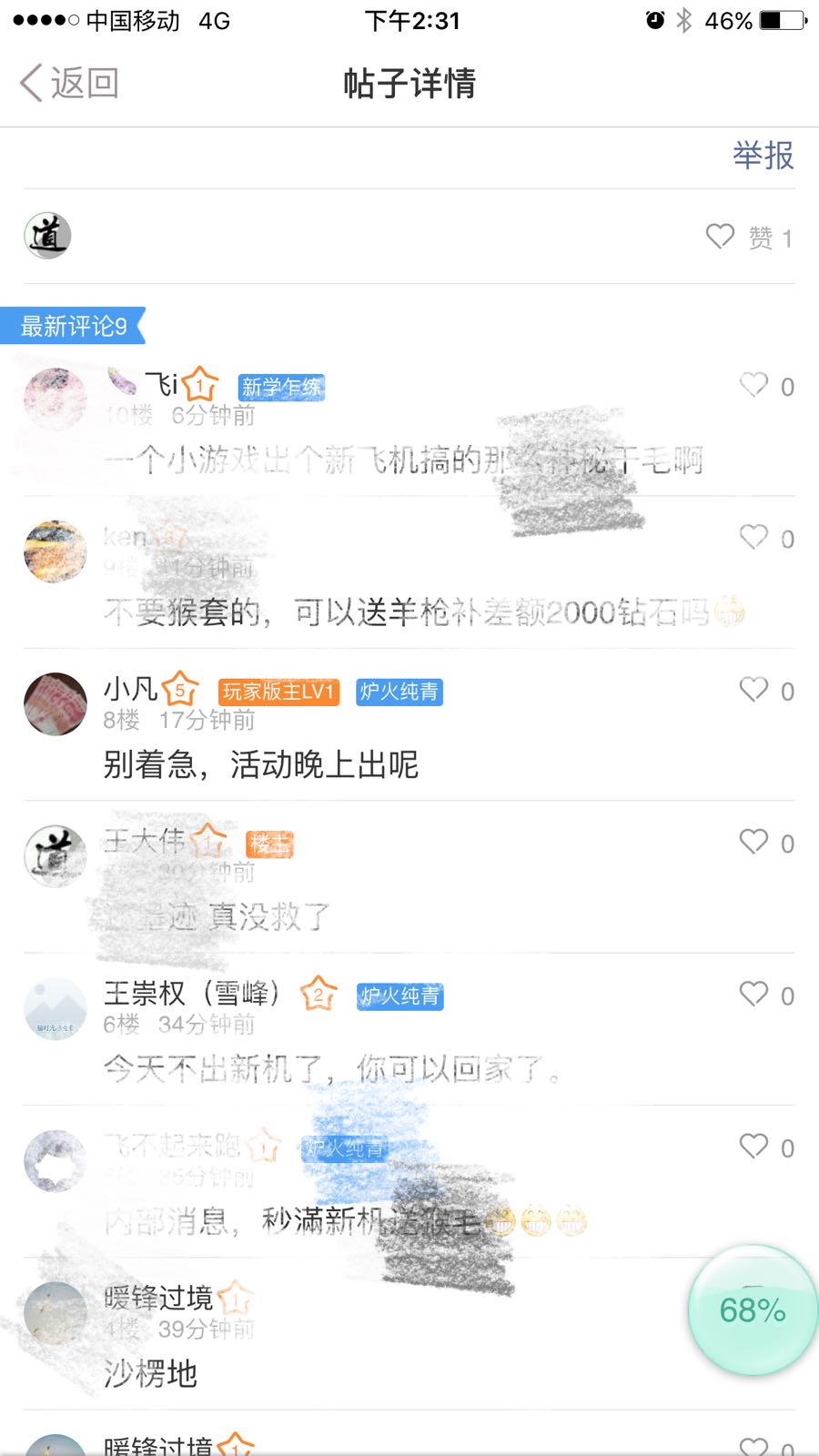Open 王崇权（雪峰）'s profile picture
Viewport: 819px width, 1456px height.
pyautogui.click(x=56, y=1008)
